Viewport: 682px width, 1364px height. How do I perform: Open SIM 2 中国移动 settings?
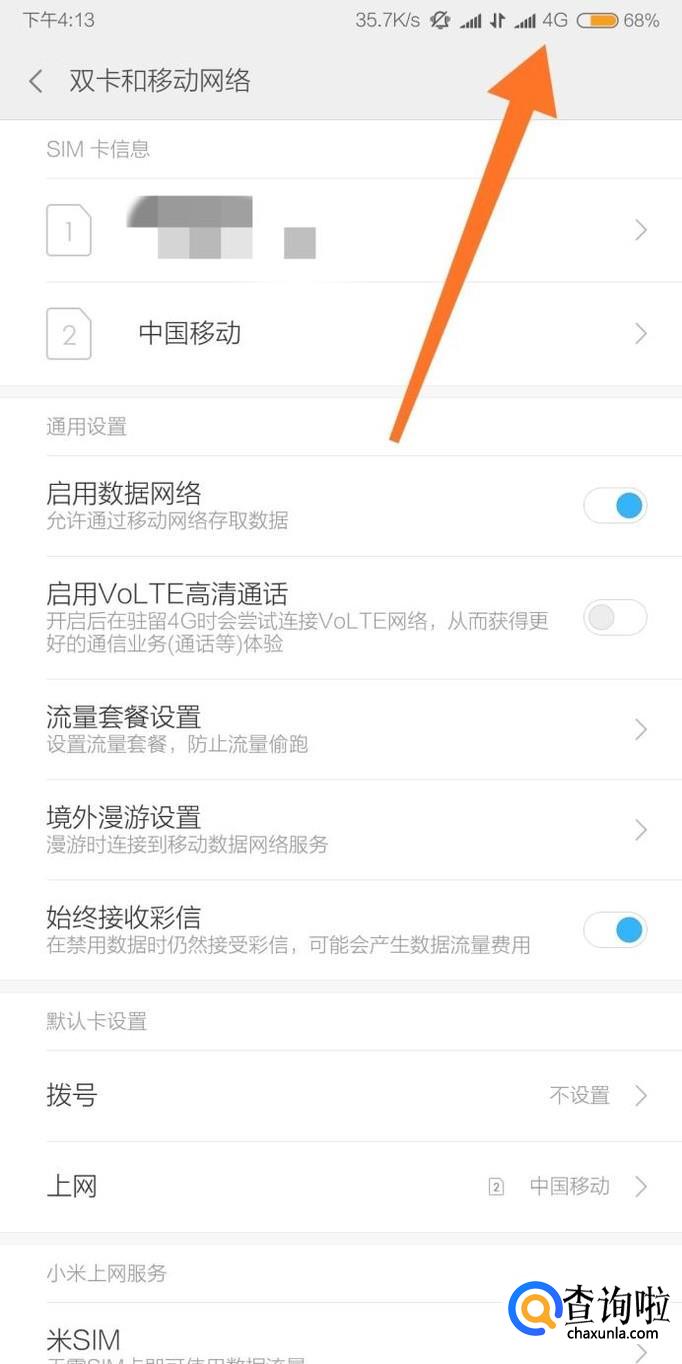click(x=341, y=333)
